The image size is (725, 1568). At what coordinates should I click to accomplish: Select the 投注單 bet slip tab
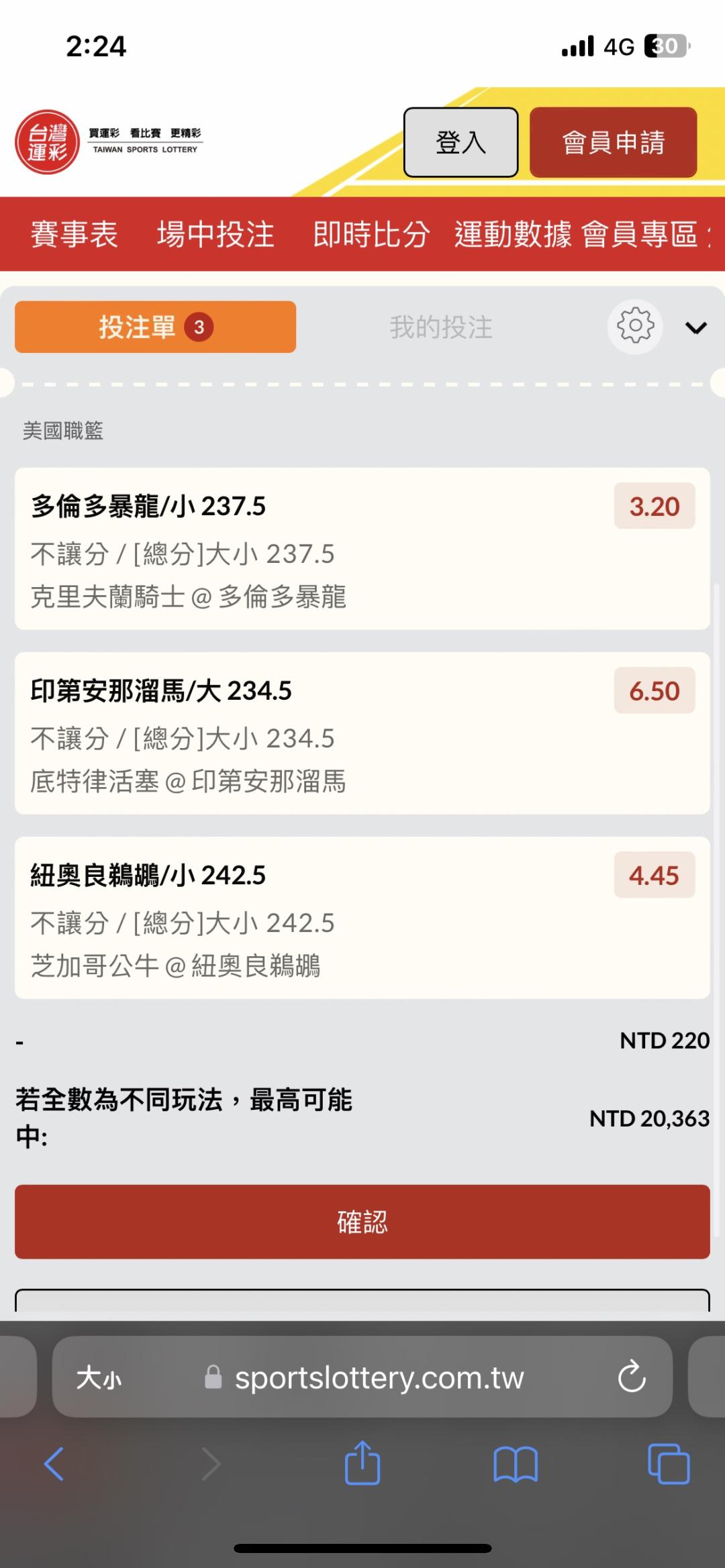pyautogui.click(x=155, y=327)
